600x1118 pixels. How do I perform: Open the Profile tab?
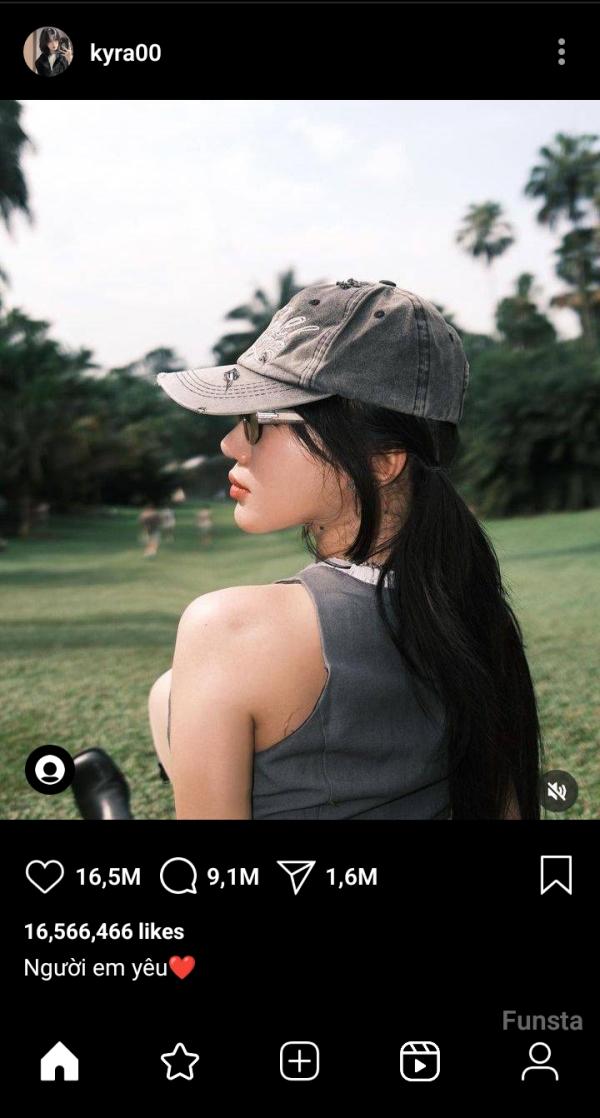point(540,1061)
